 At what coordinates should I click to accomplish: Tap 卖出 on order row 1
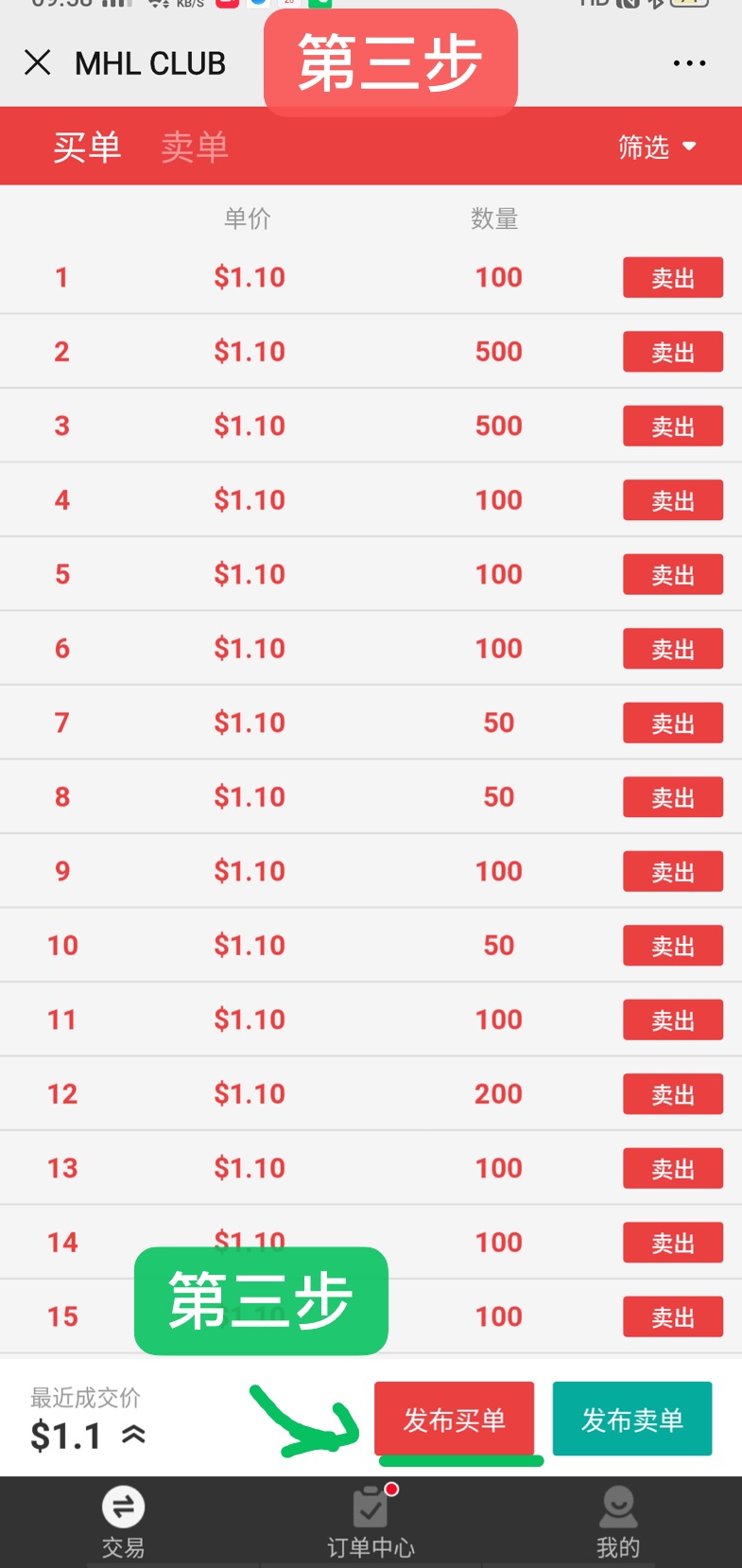tap(673, 278)
